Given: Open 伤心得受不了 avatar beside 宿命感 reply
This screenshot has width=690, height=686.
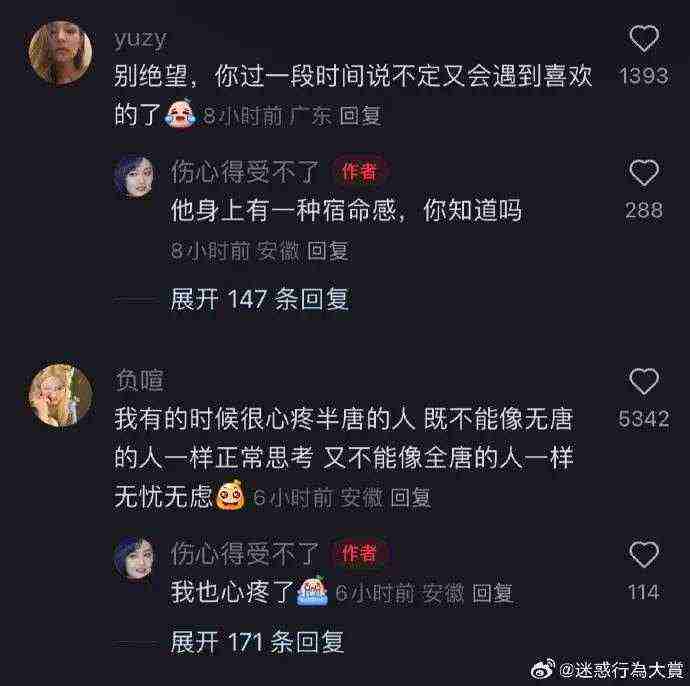Looking at the screenshot, I should (133, 176).
